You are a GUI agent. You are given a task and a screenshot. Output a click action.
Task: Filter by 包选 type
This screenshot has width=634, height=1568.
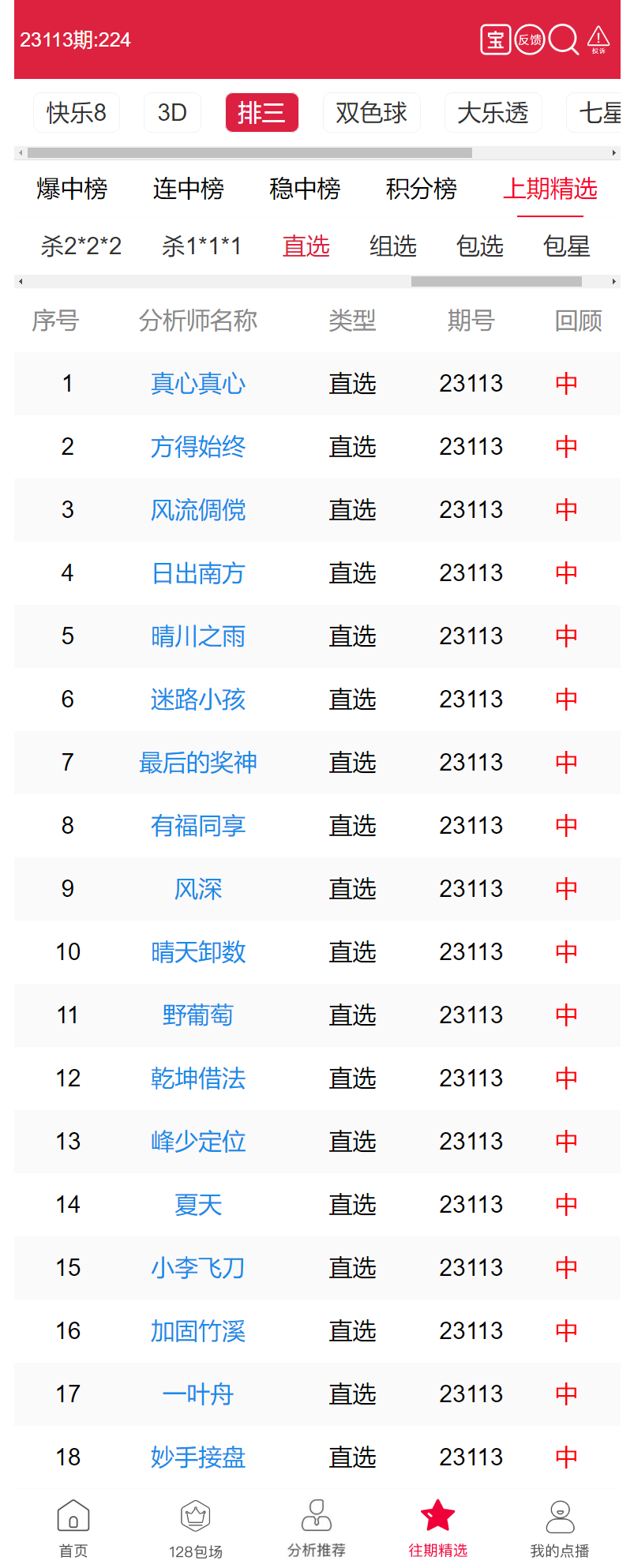(480, 246)
